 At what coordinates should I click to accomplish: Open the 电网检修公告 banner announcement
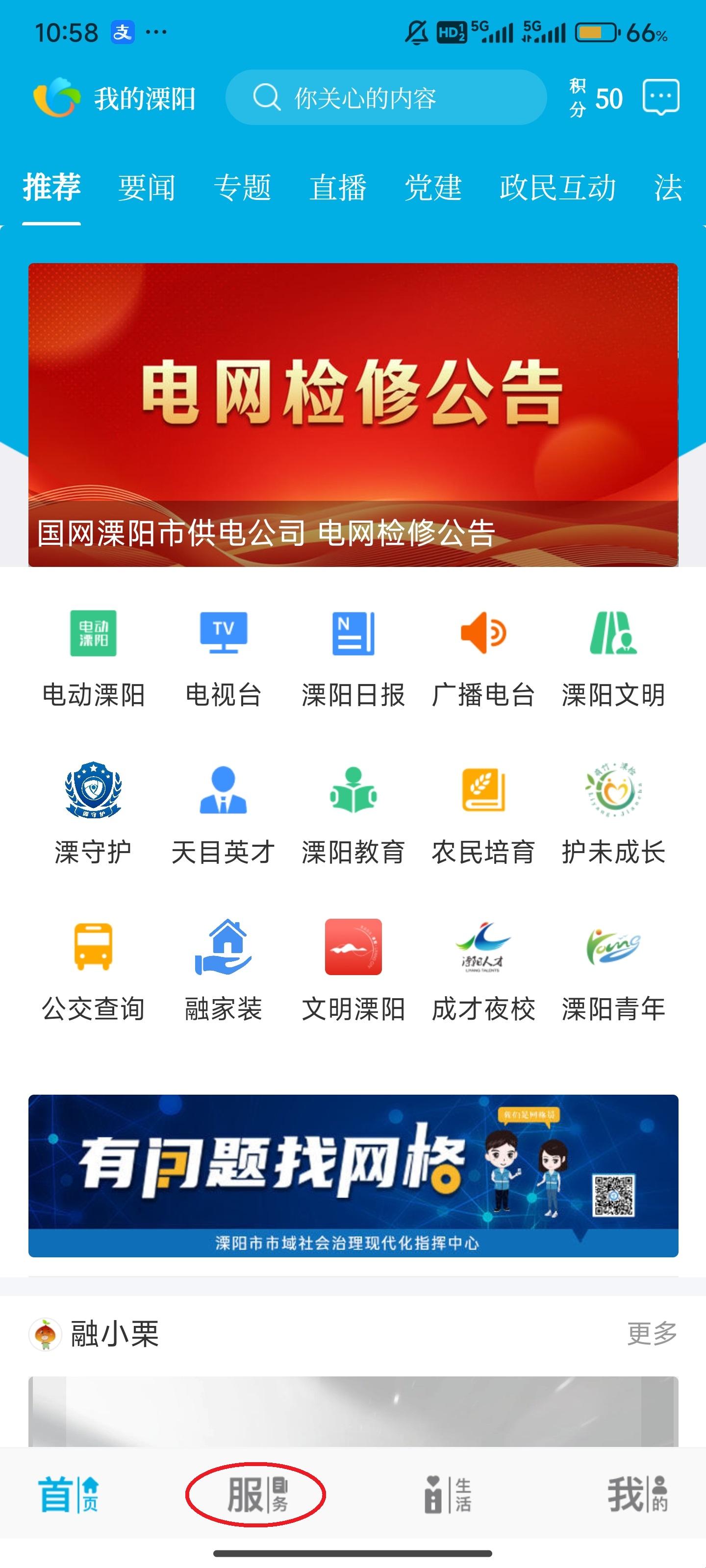(x=353, y=414)
